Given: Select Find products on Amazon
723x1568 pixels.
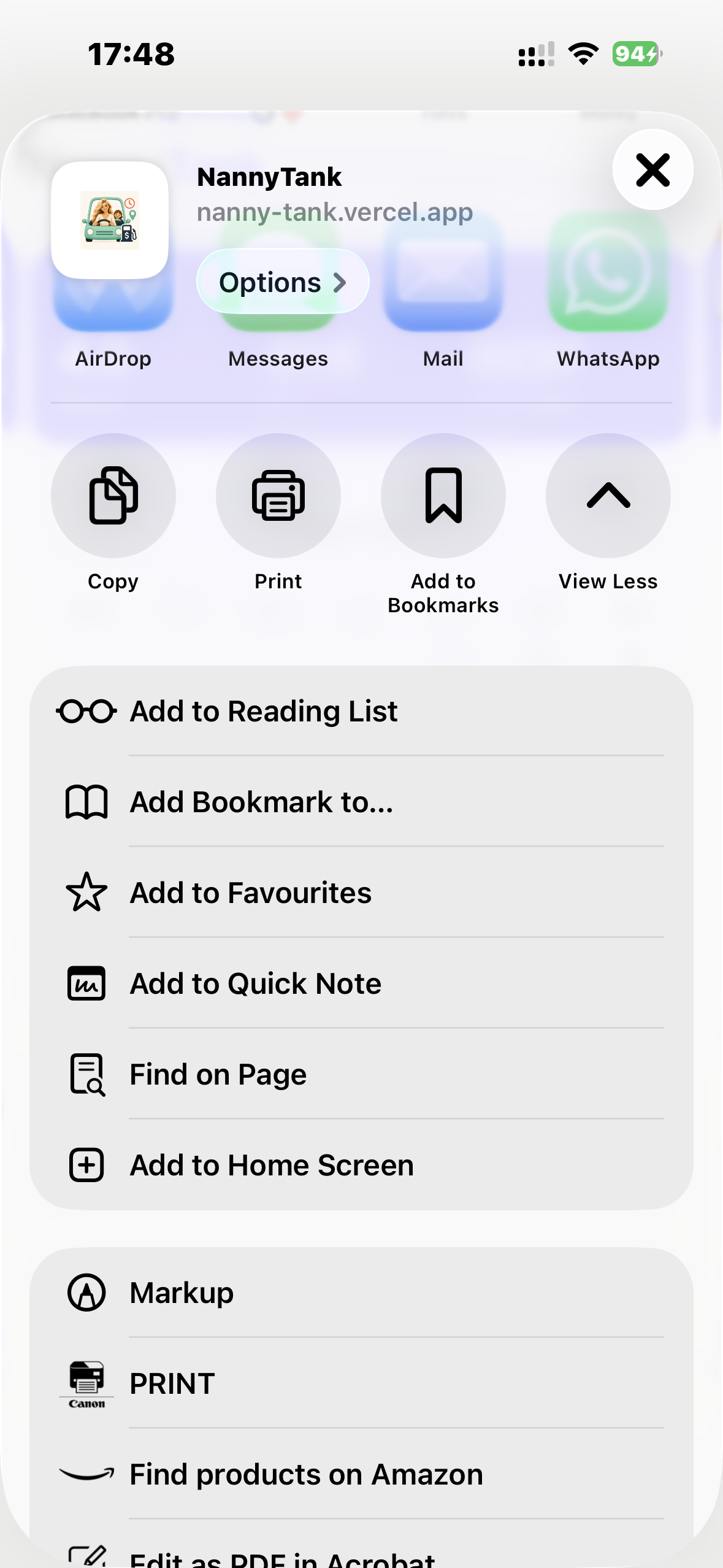Looking at the screenshot, I should (361, 1474).
